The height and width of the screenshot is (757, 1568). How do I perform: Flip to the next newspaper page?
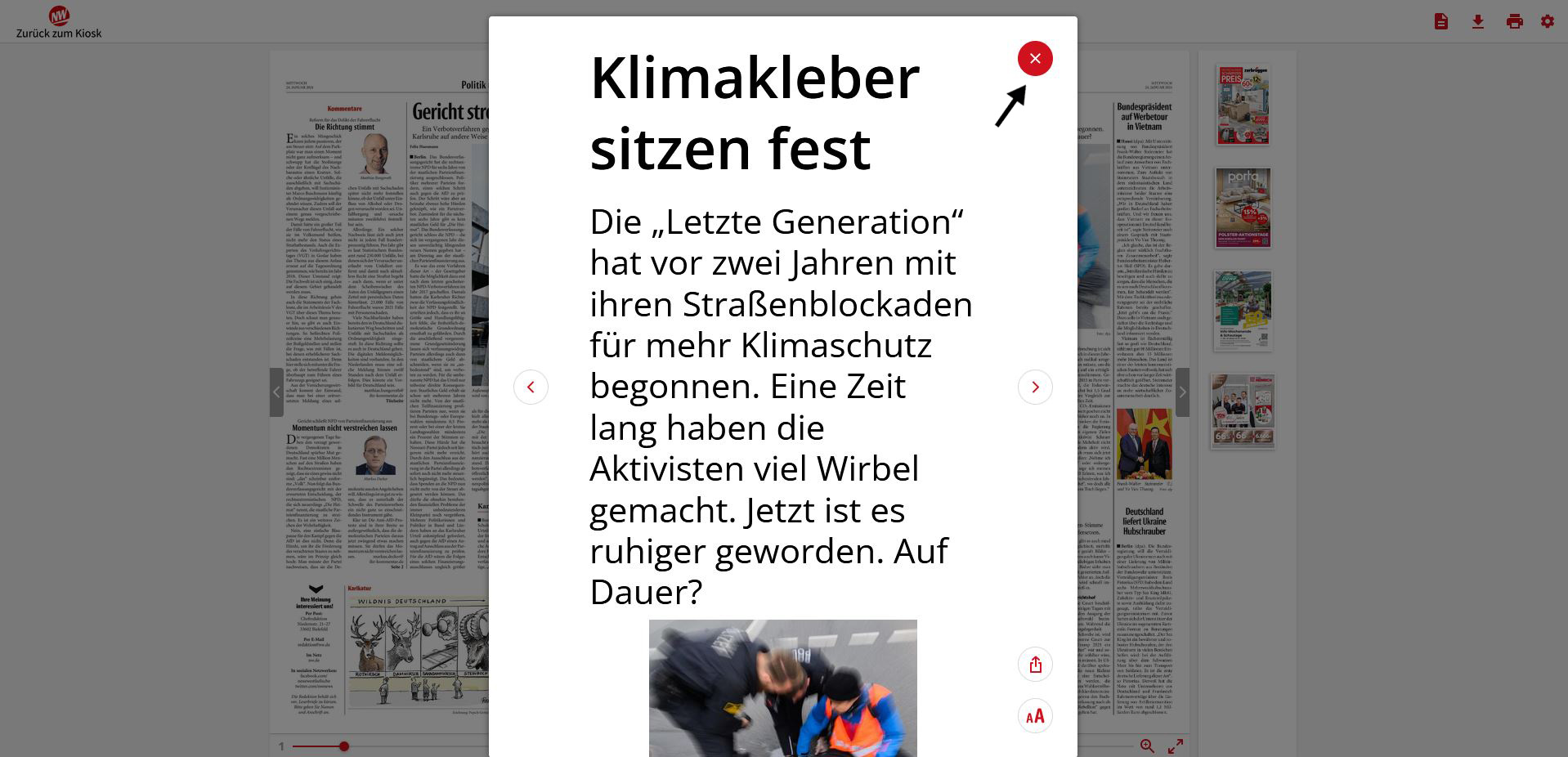pyautogui.click(x=1182, y=392)
